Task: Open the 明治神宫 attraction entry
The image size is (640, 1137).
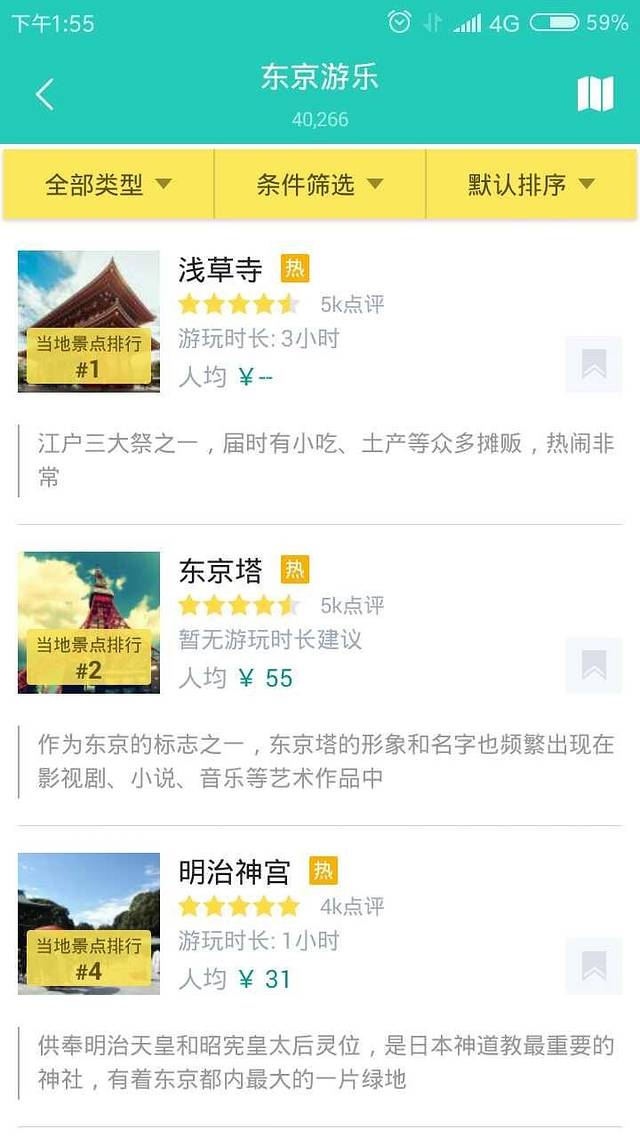Action: click(234, 872)
